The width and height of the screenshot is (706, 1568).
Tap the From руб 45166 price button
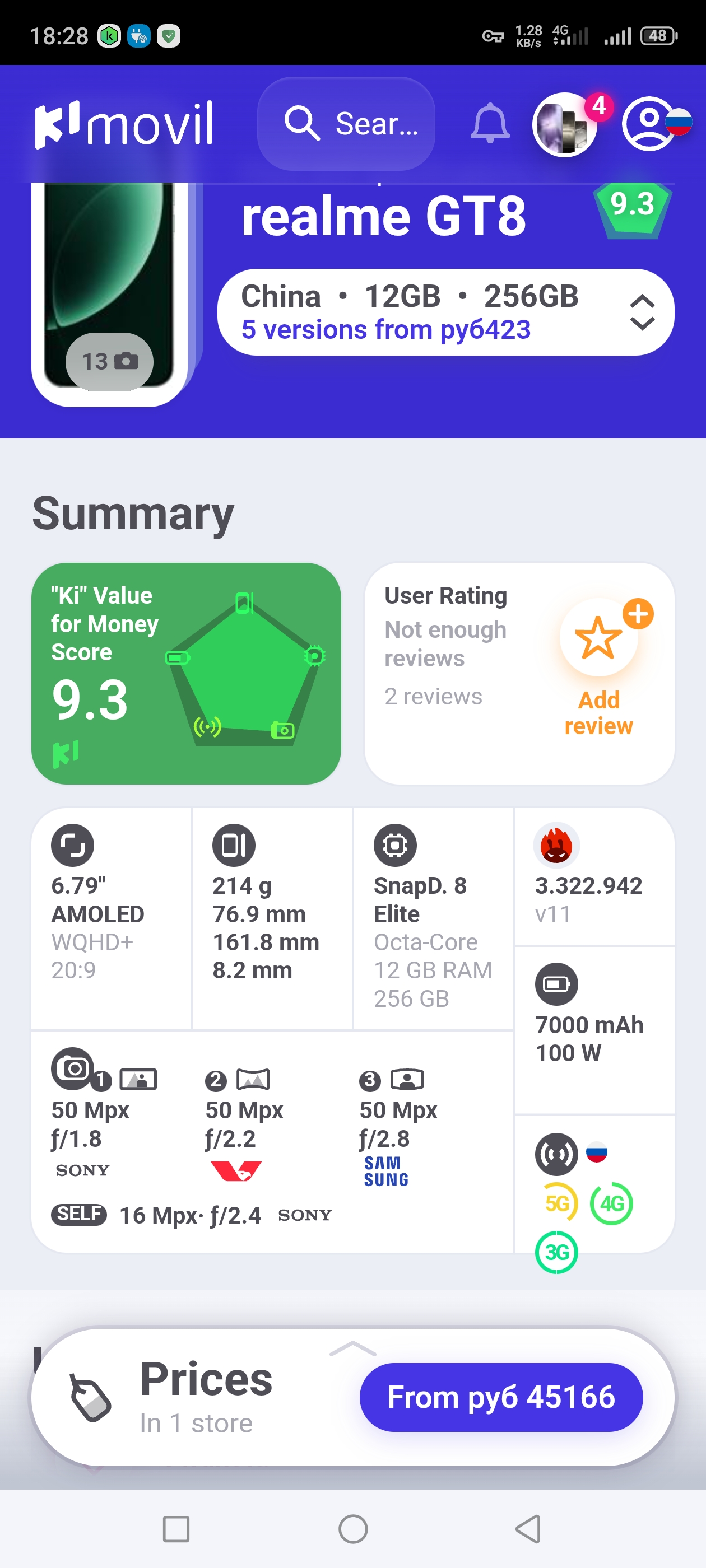coord(501,1397)
